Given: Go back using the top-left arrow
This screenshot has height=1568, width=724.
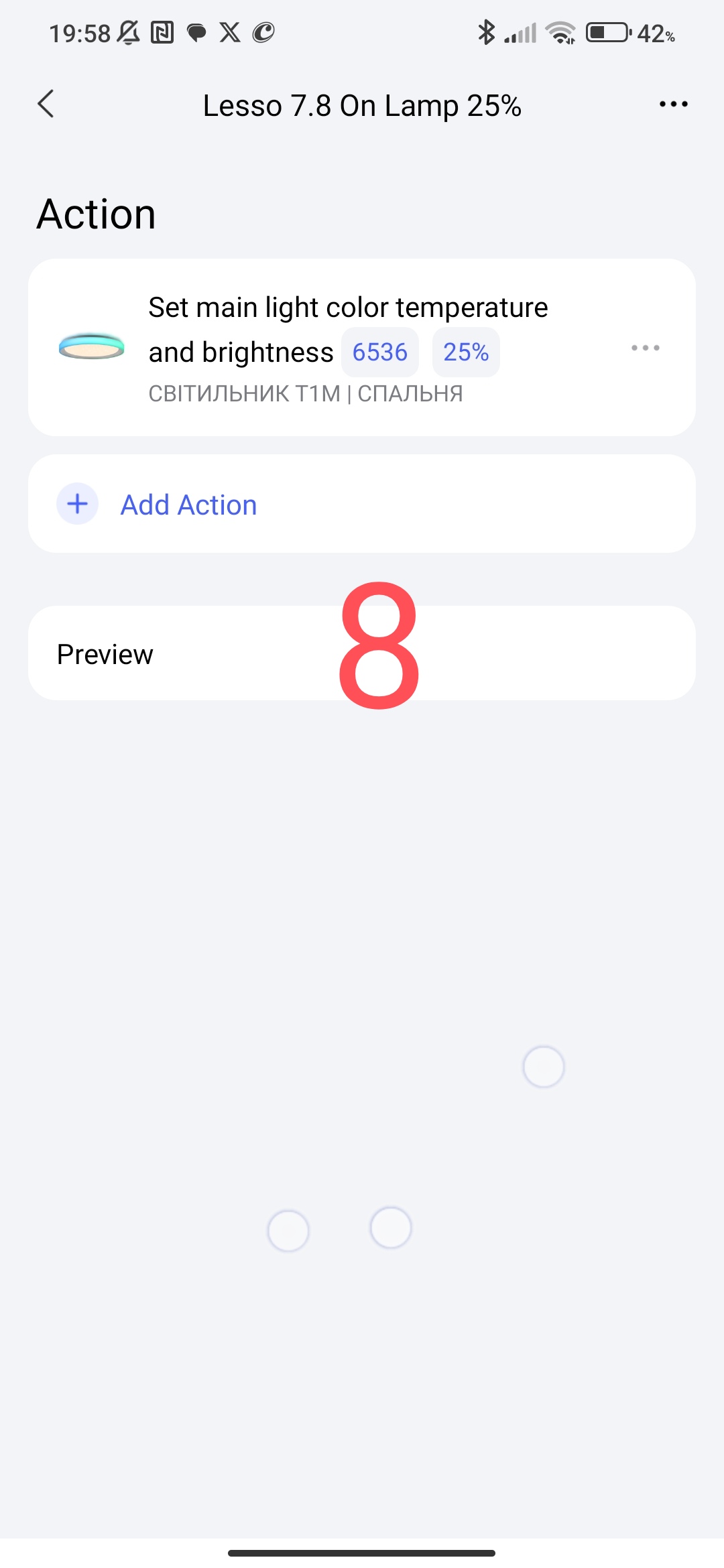Looking at the screenshot, I should pos(46,105).
